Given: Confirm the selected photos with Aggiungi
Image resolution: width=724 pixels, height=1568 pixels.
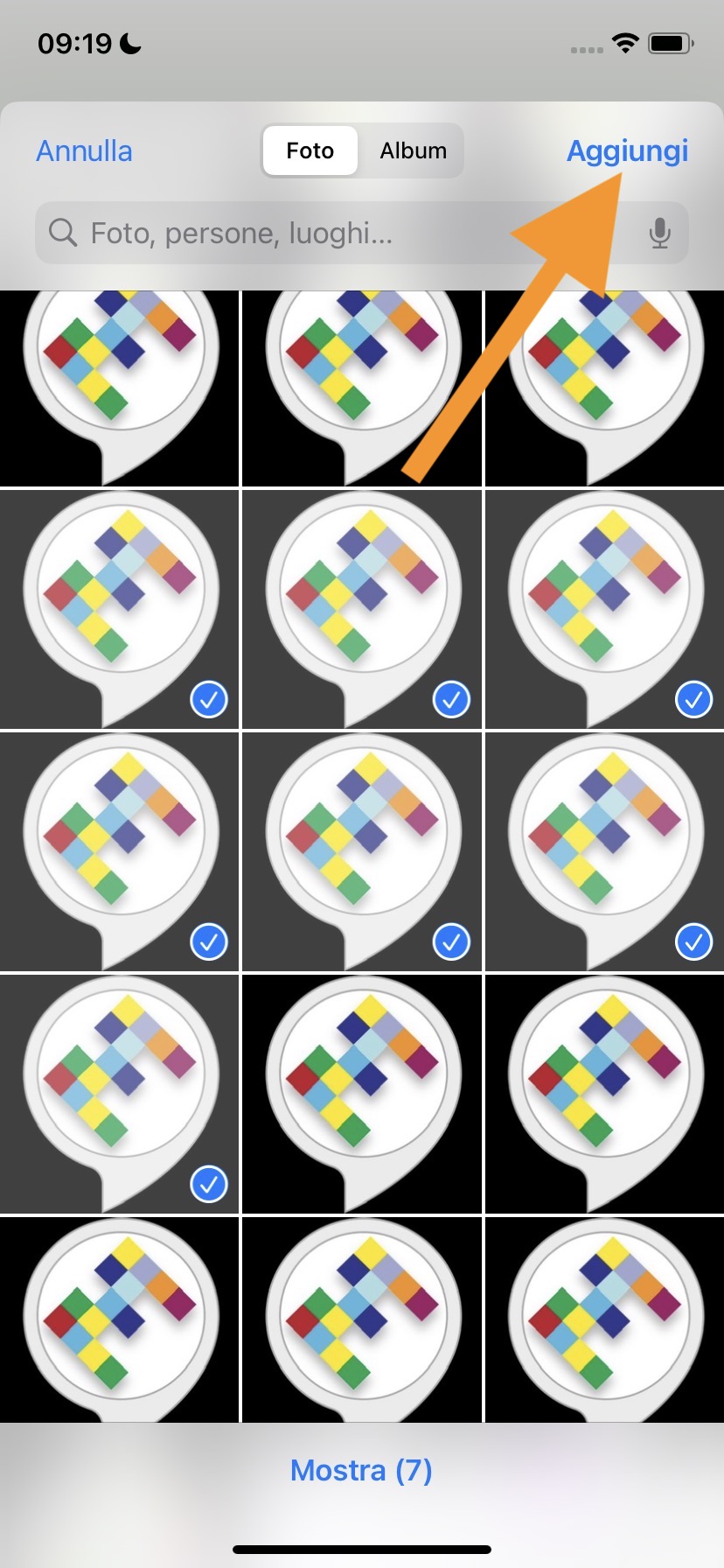Looking at the screenshot, I should click(x=627, y=151).
